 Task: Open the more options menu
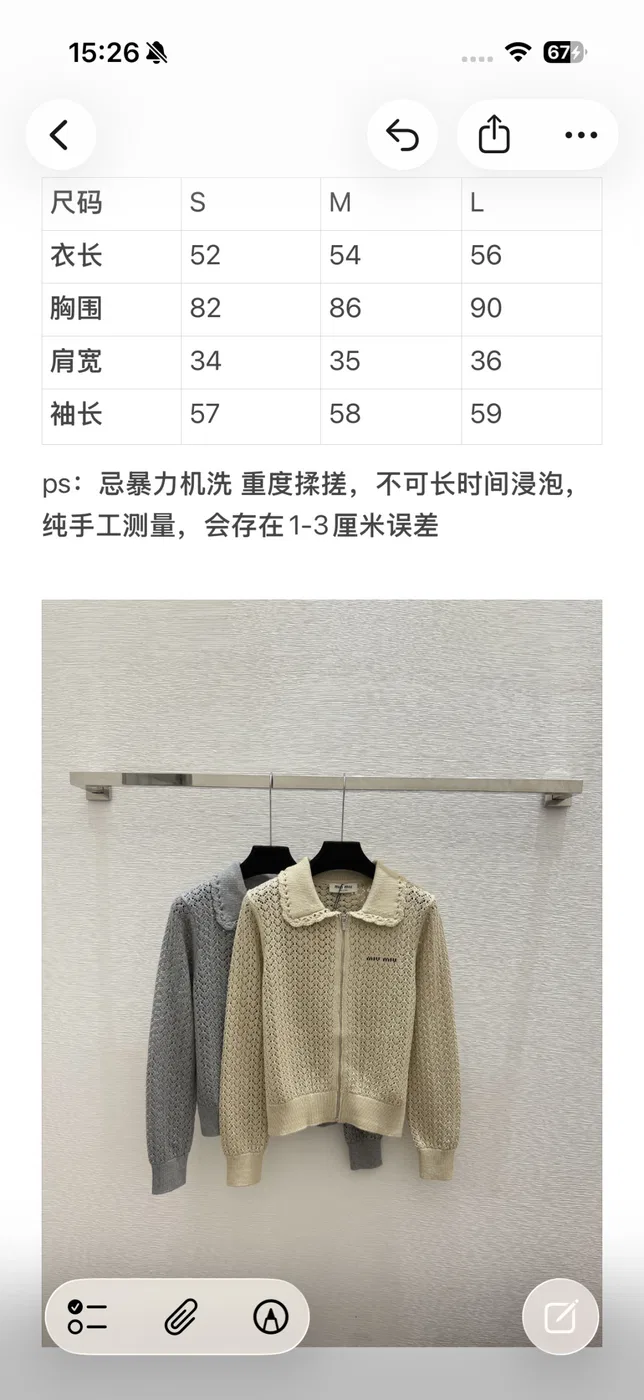tap(581, 134)
